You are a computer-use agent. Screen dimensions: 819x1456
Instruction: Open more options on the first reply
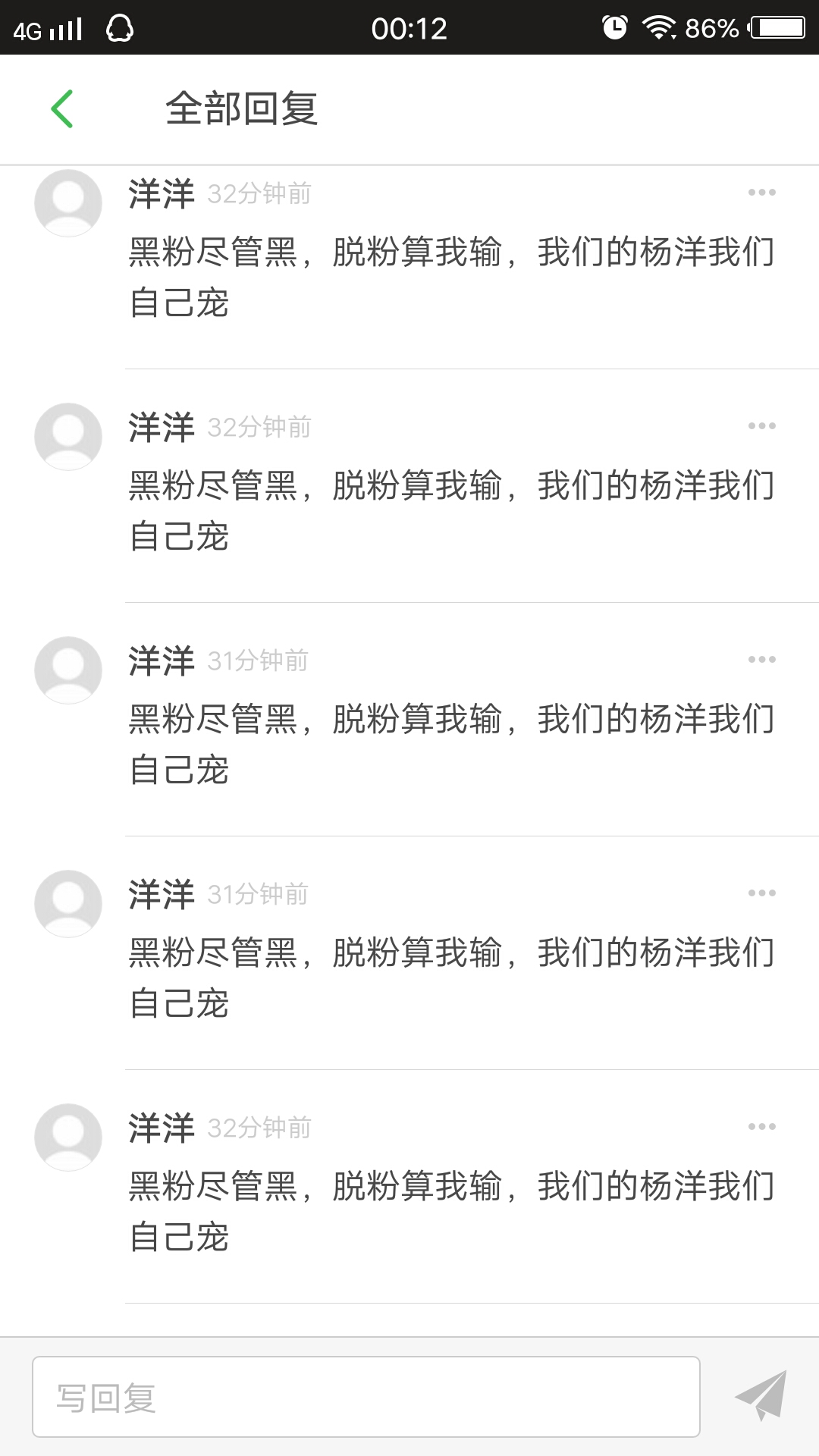tap(761, 193)
